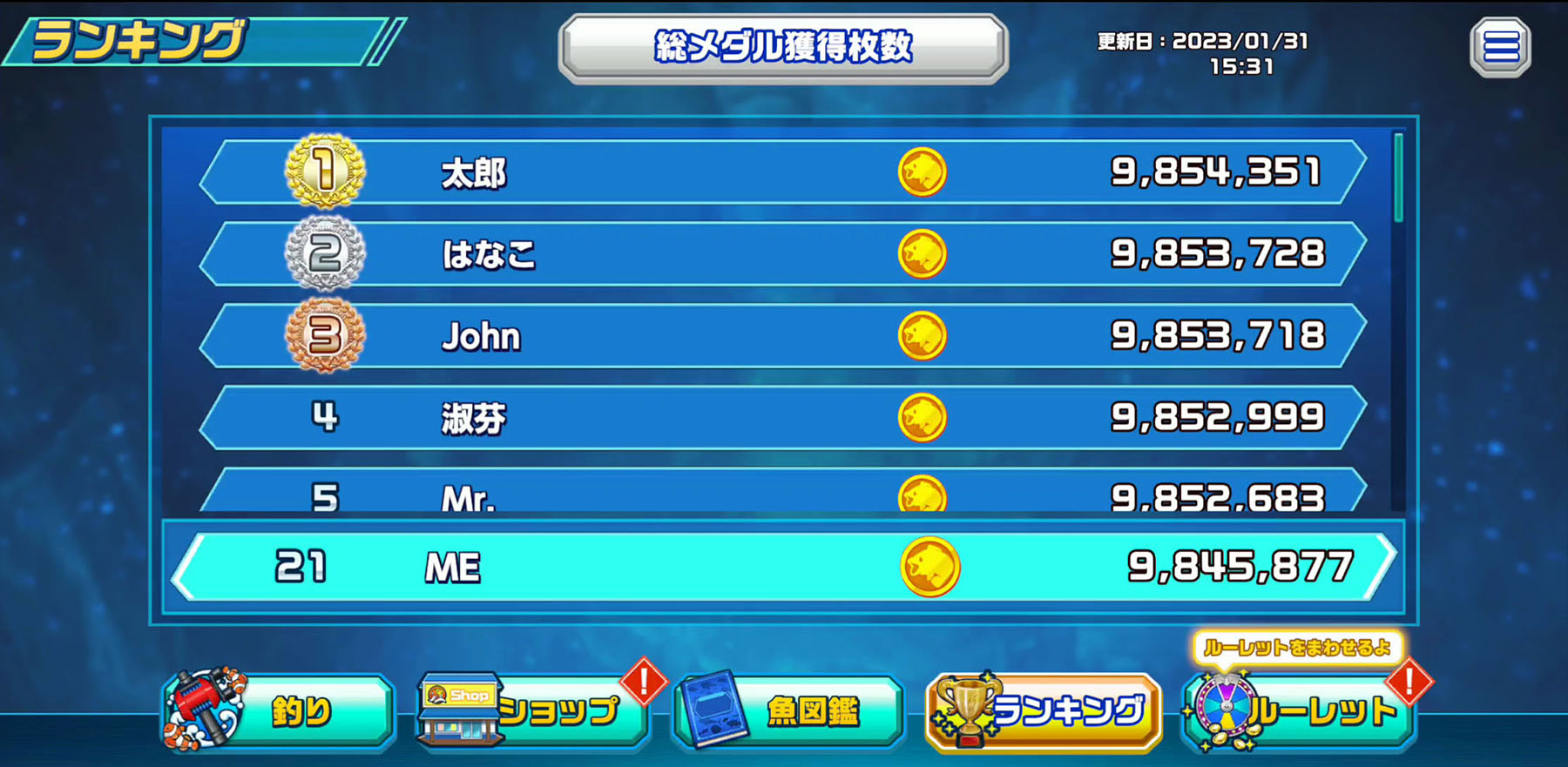Open the ショップ shop tab

533,711
